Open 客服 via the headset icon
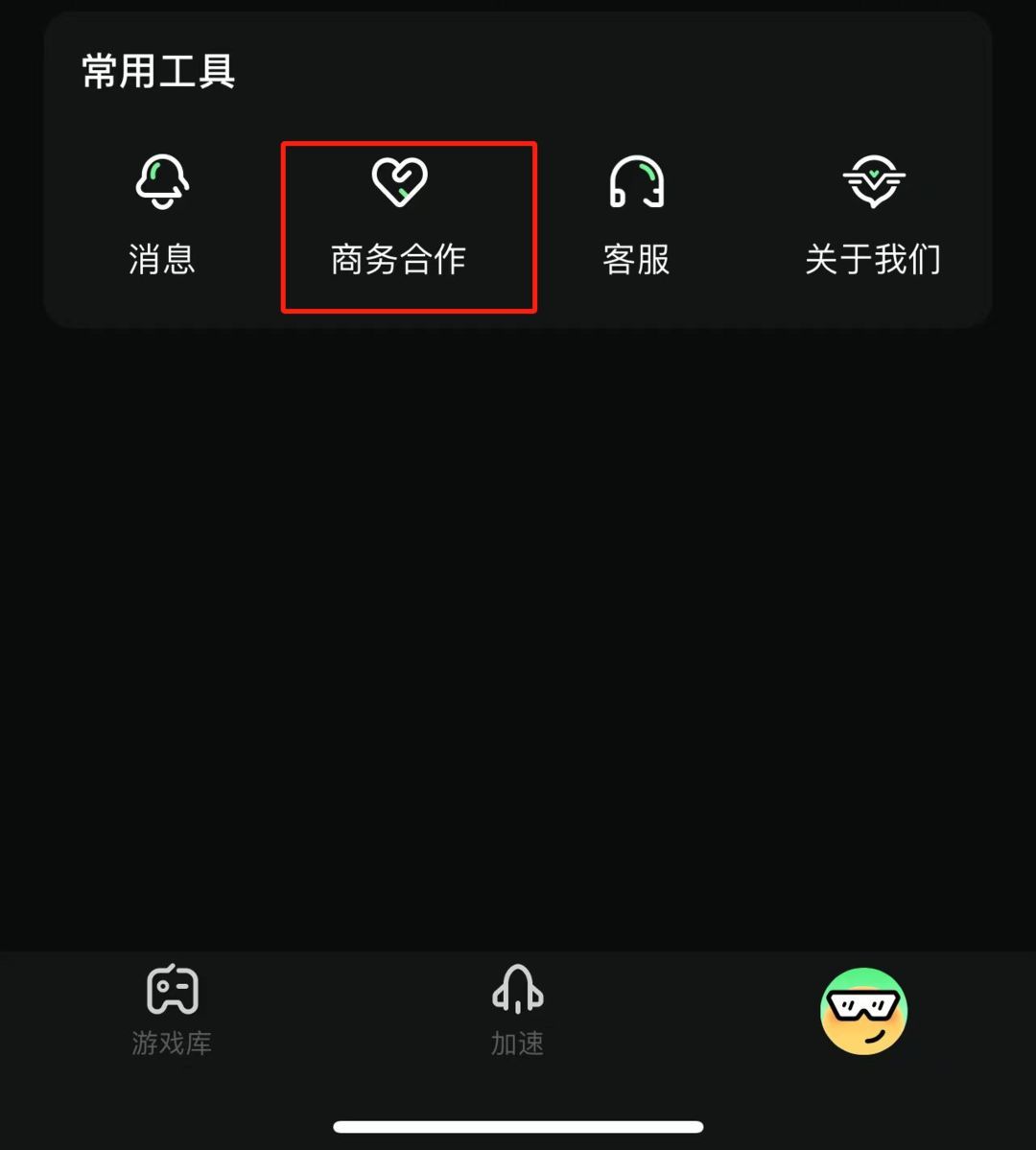Image resolution: width=1036 pixels, height=1150 pixels. click(636, 182)
